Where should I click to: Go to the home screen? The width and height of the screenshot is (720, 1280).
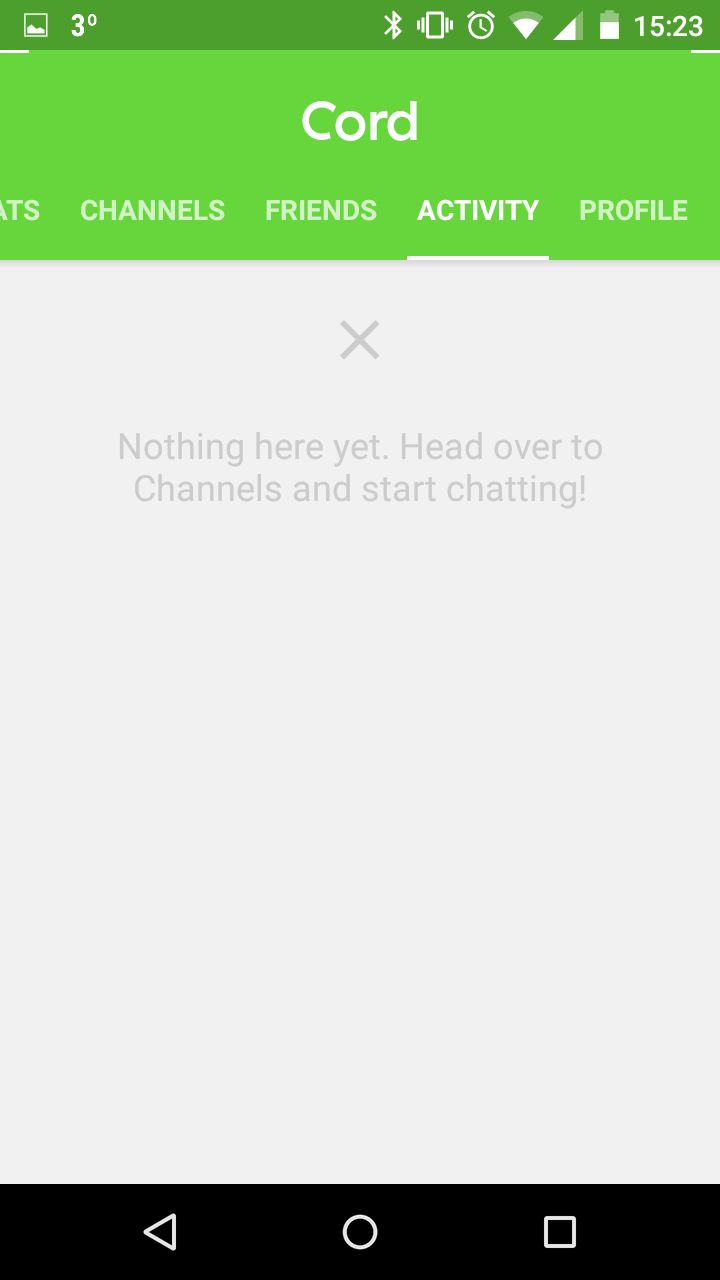tap(360, 1232)
